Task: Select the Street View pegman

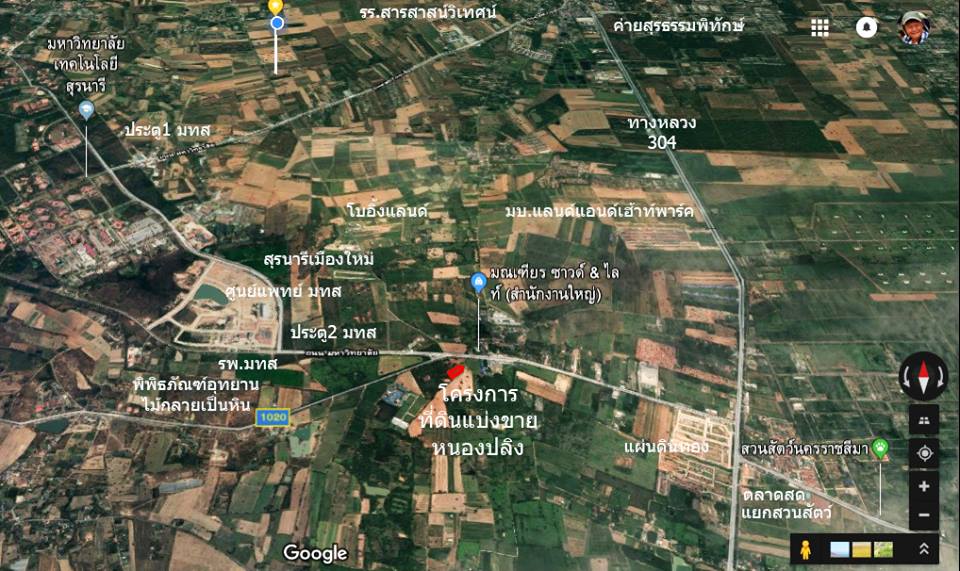Action: point(806,549)
